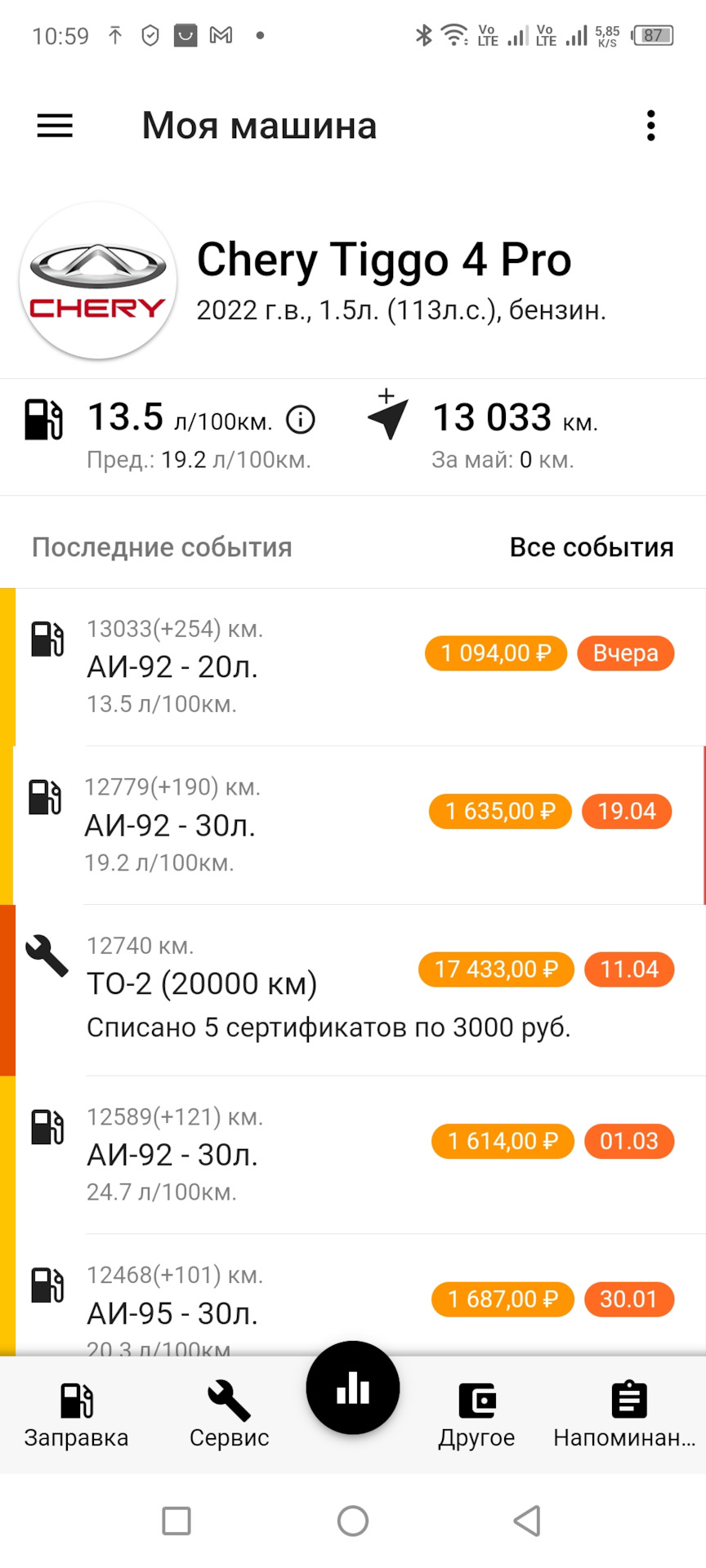Add a refuel via Заправка
The image size is (706, 1568).
pos(77,1414)
